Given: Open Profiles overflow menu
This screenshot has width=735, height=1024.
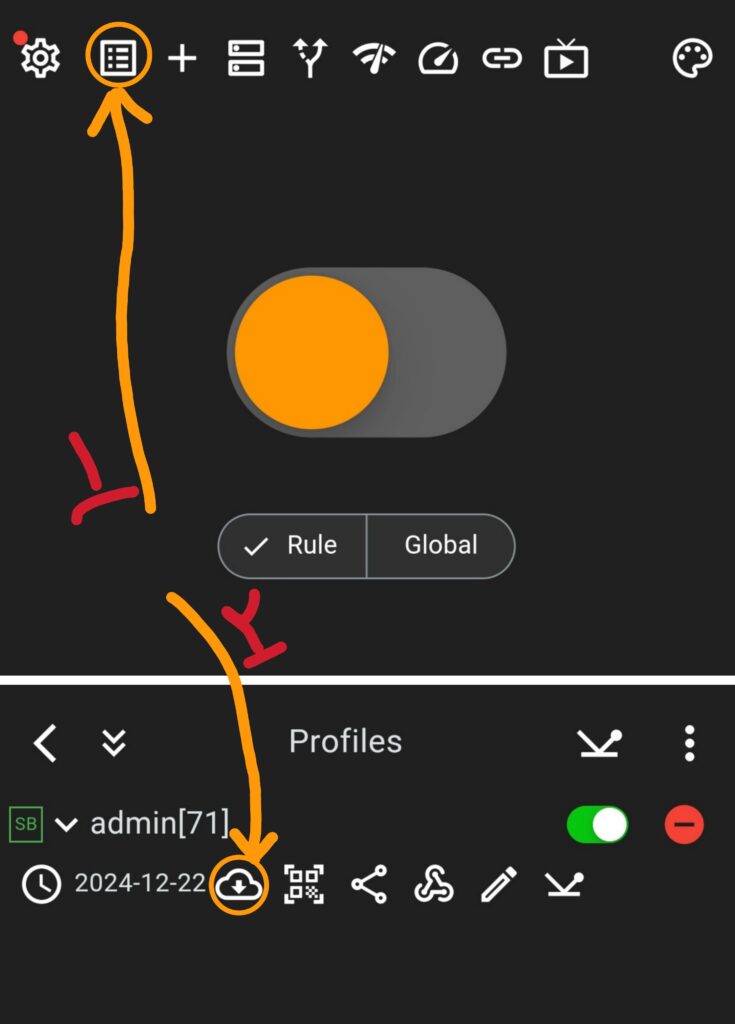Looking at the screenshot, I should 689,743.
